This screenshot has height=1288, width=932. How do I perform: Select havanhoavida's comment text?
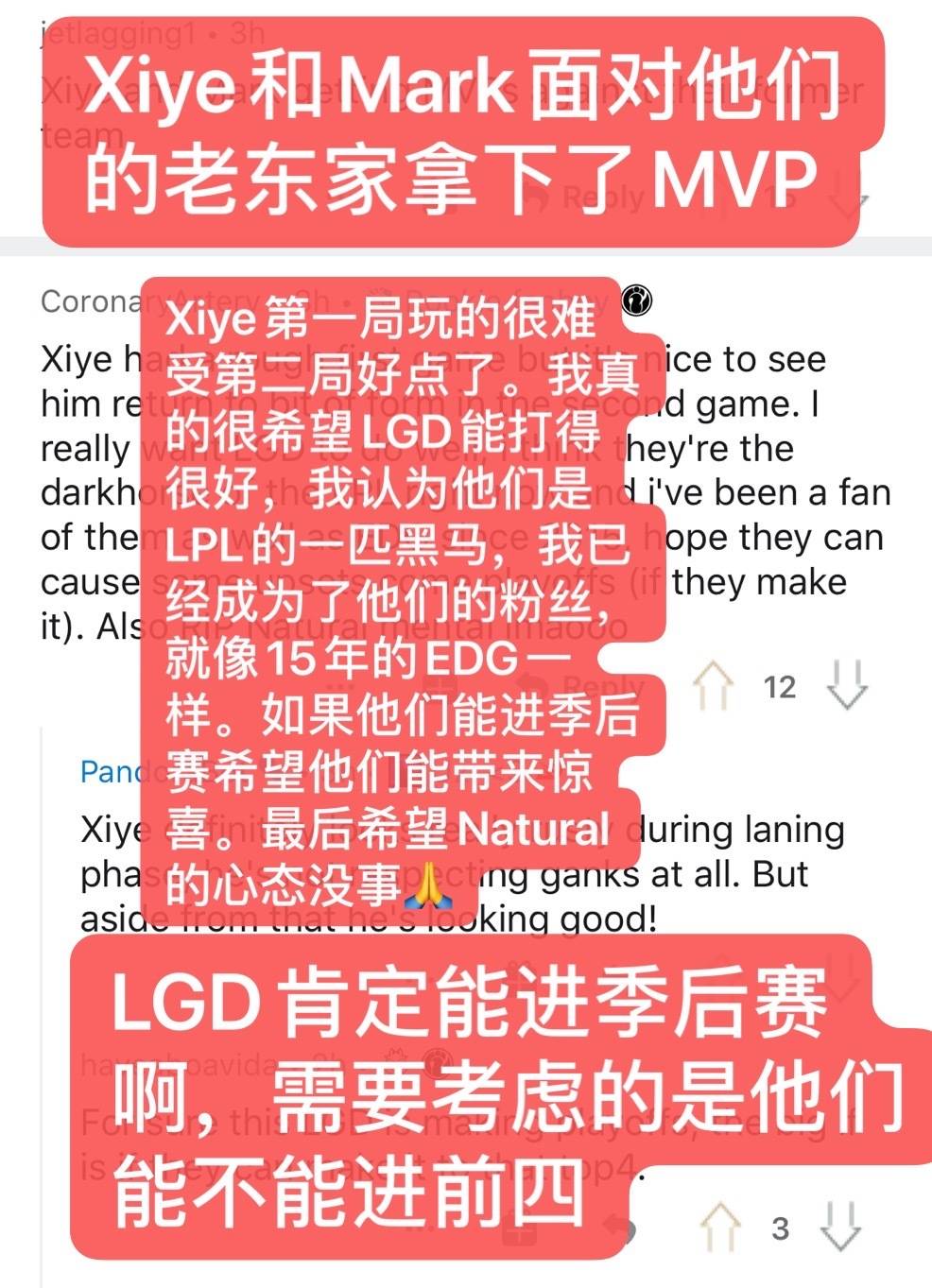[x=284, y=1129]
